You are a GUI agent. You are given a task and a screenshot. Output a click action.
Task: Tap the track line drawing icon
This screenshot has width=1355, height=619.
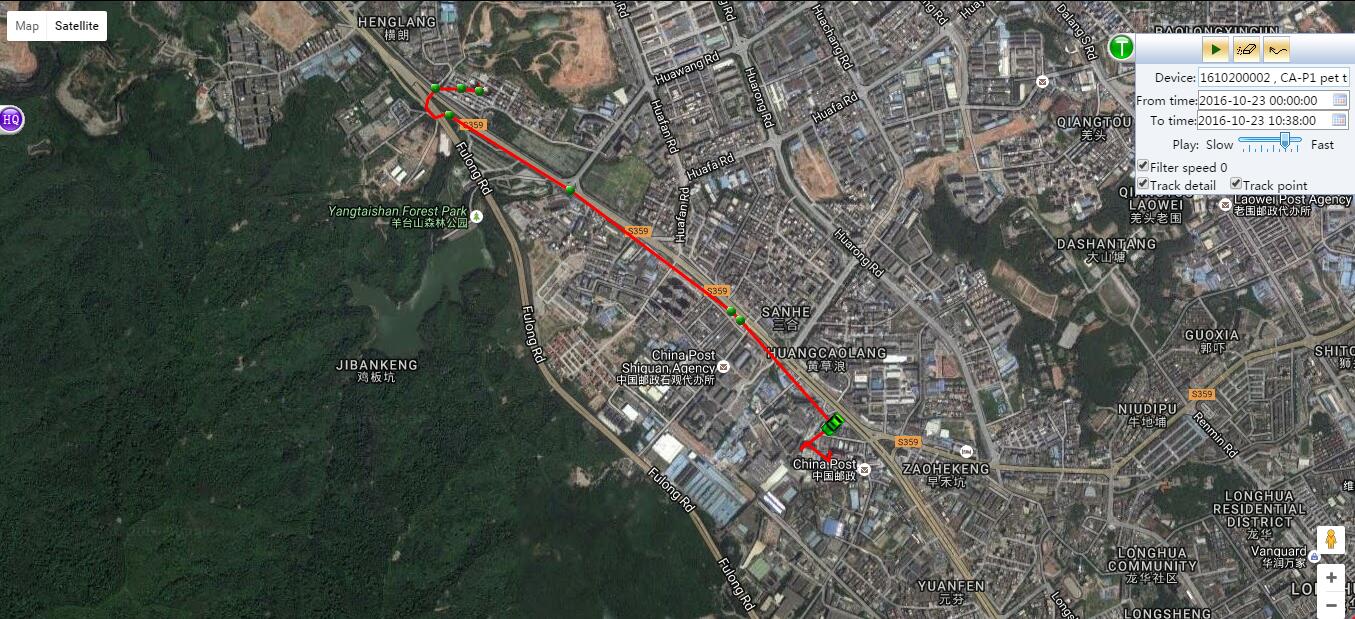point(1277,48)
